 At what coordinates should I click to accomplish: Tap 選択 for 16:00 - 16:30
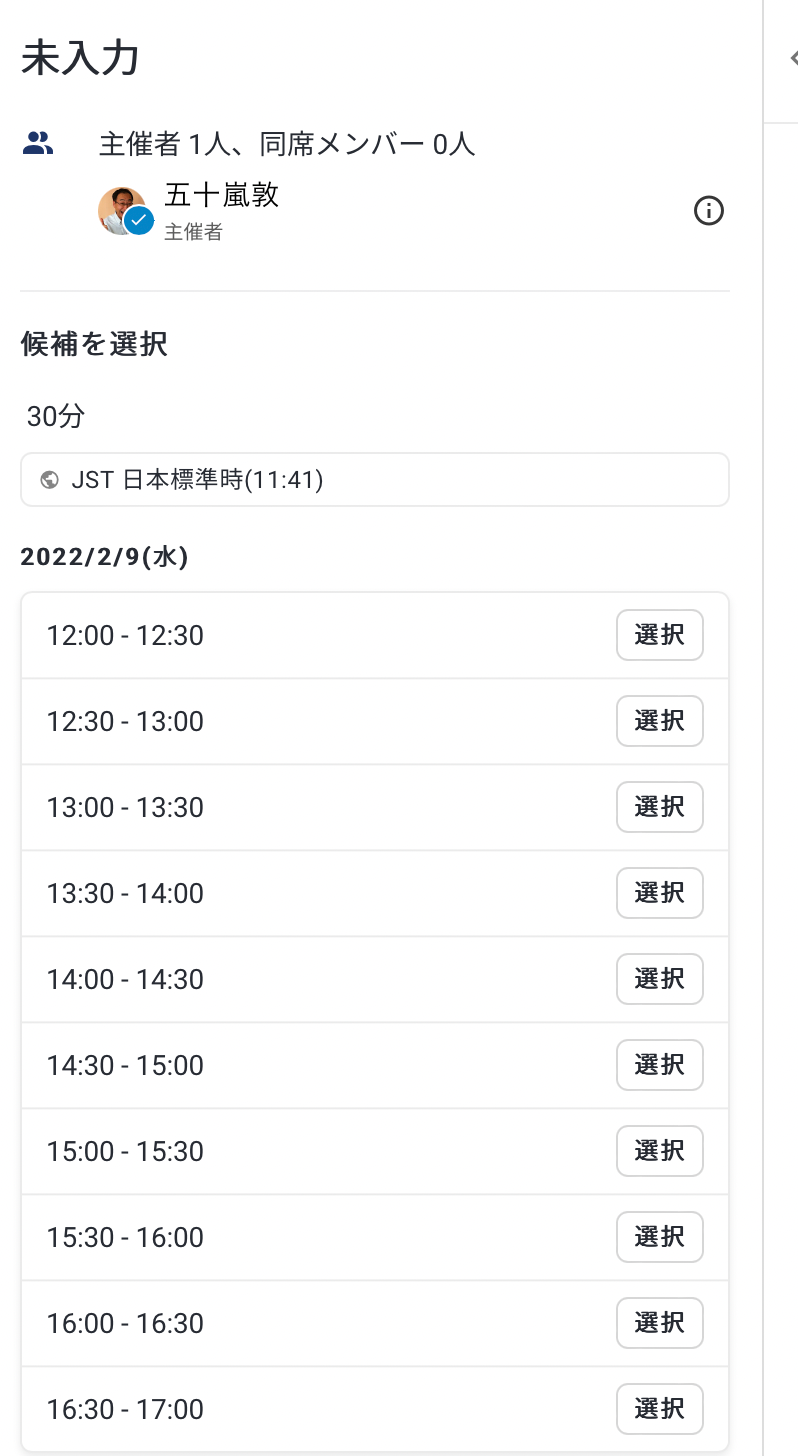click(659, 1323)
